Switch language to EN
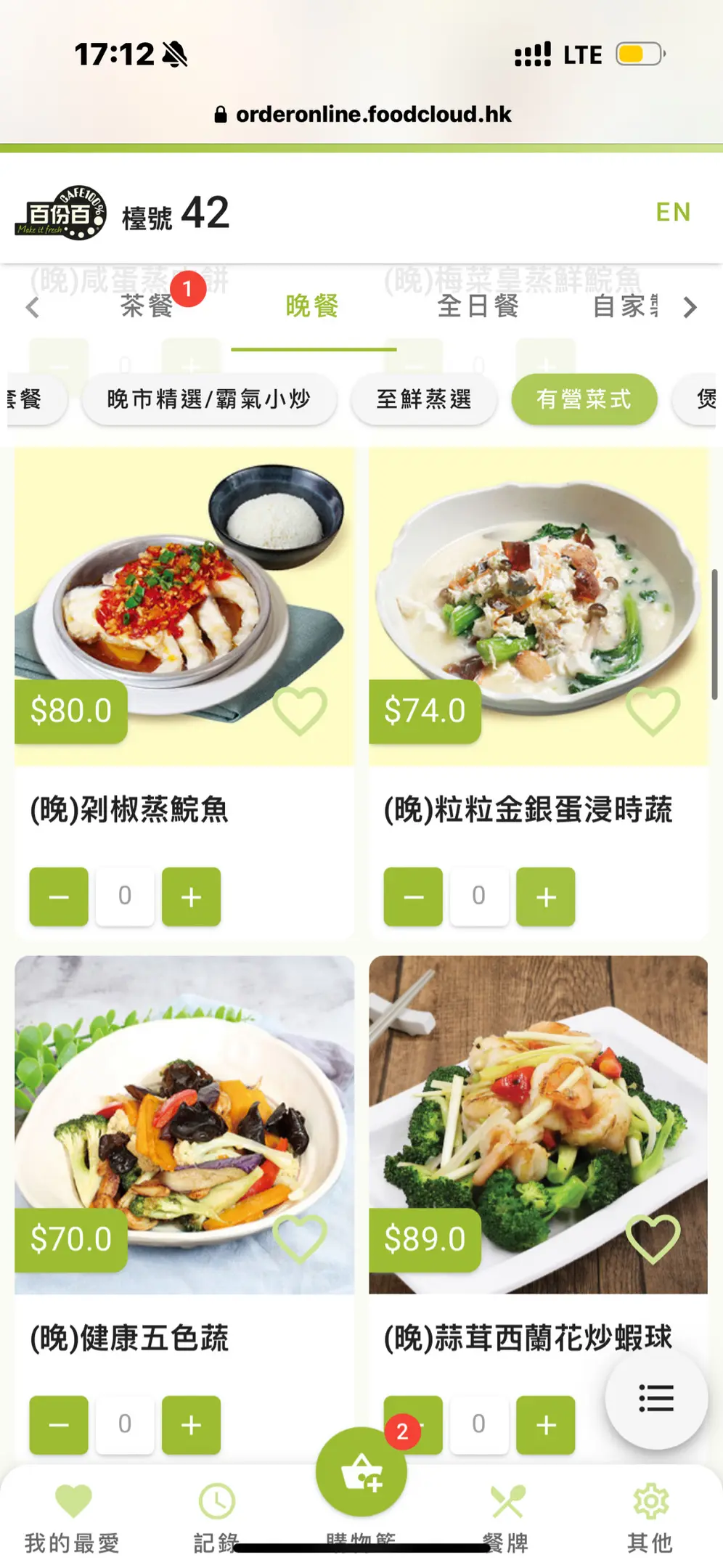 coord(673,212)
